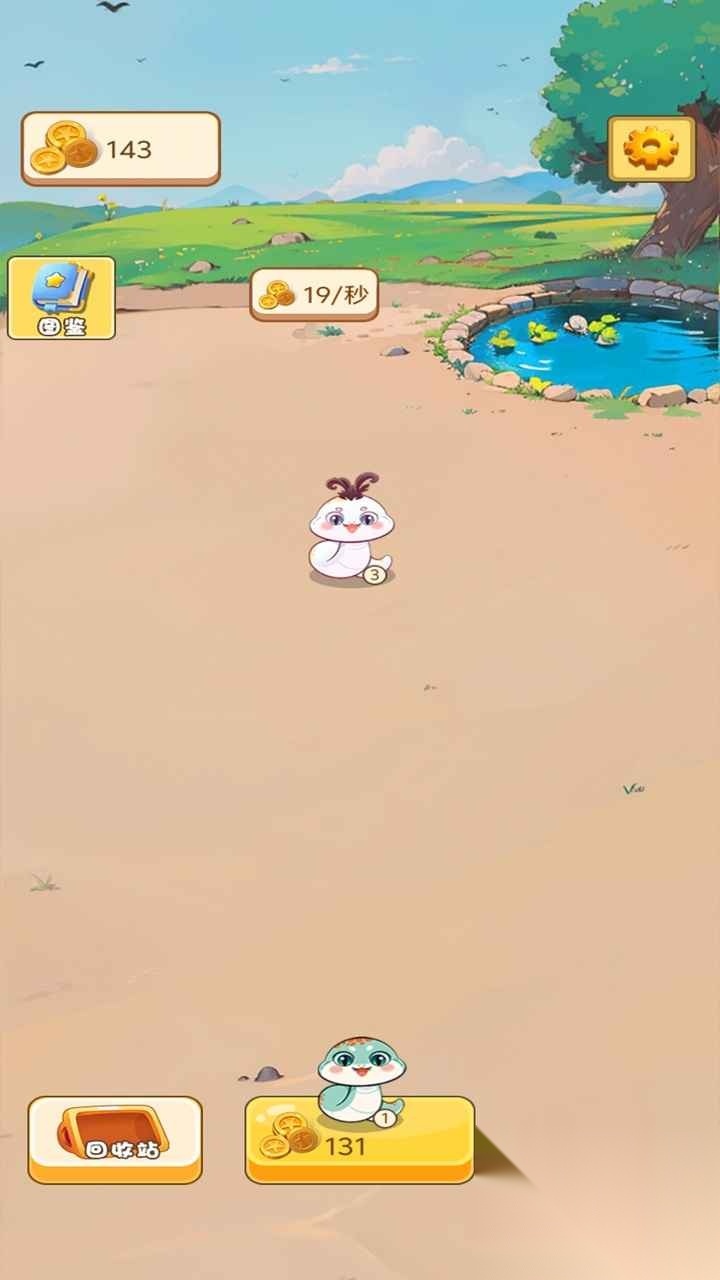
Task: Open the 图鉴 collection book
Action: coord(61,298)
